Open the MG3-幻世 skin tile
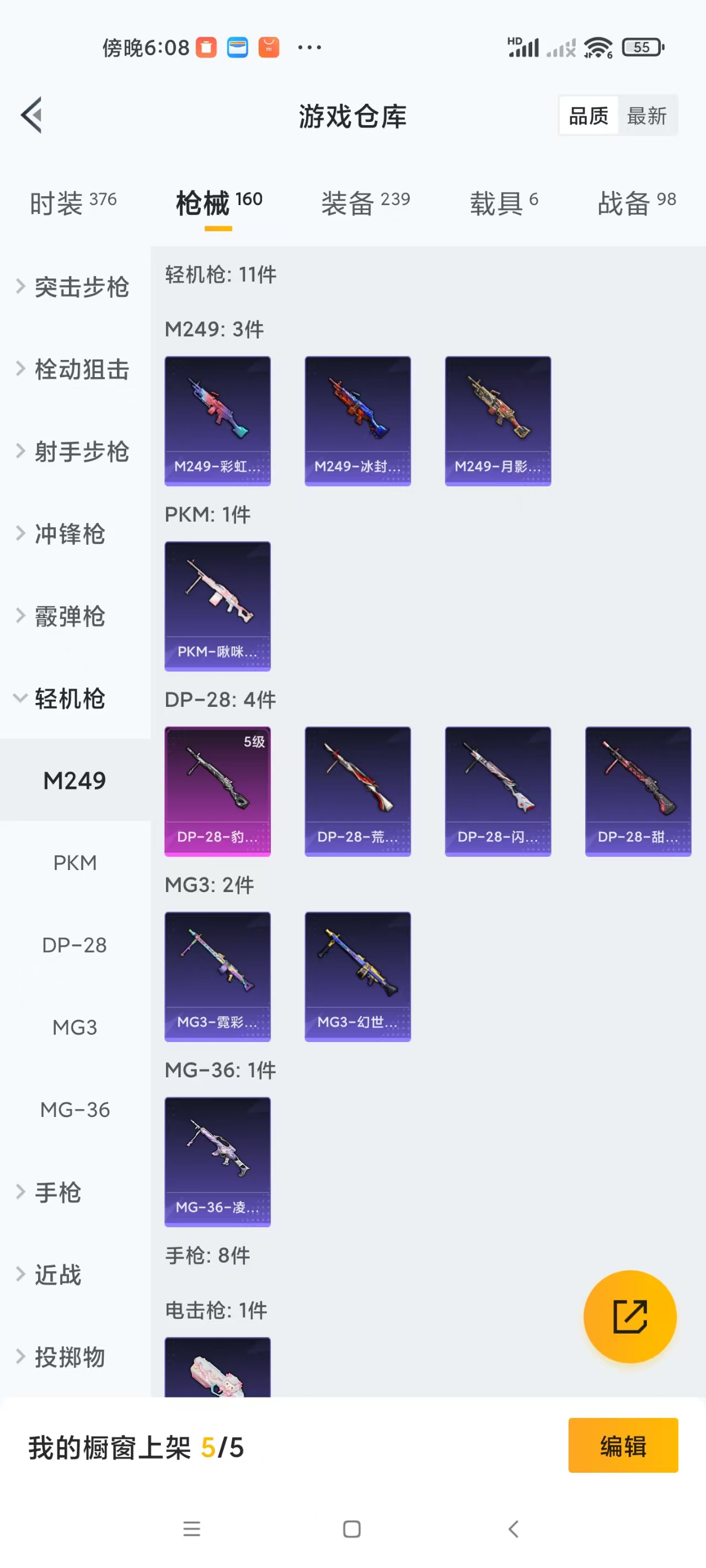 point(357,976)
